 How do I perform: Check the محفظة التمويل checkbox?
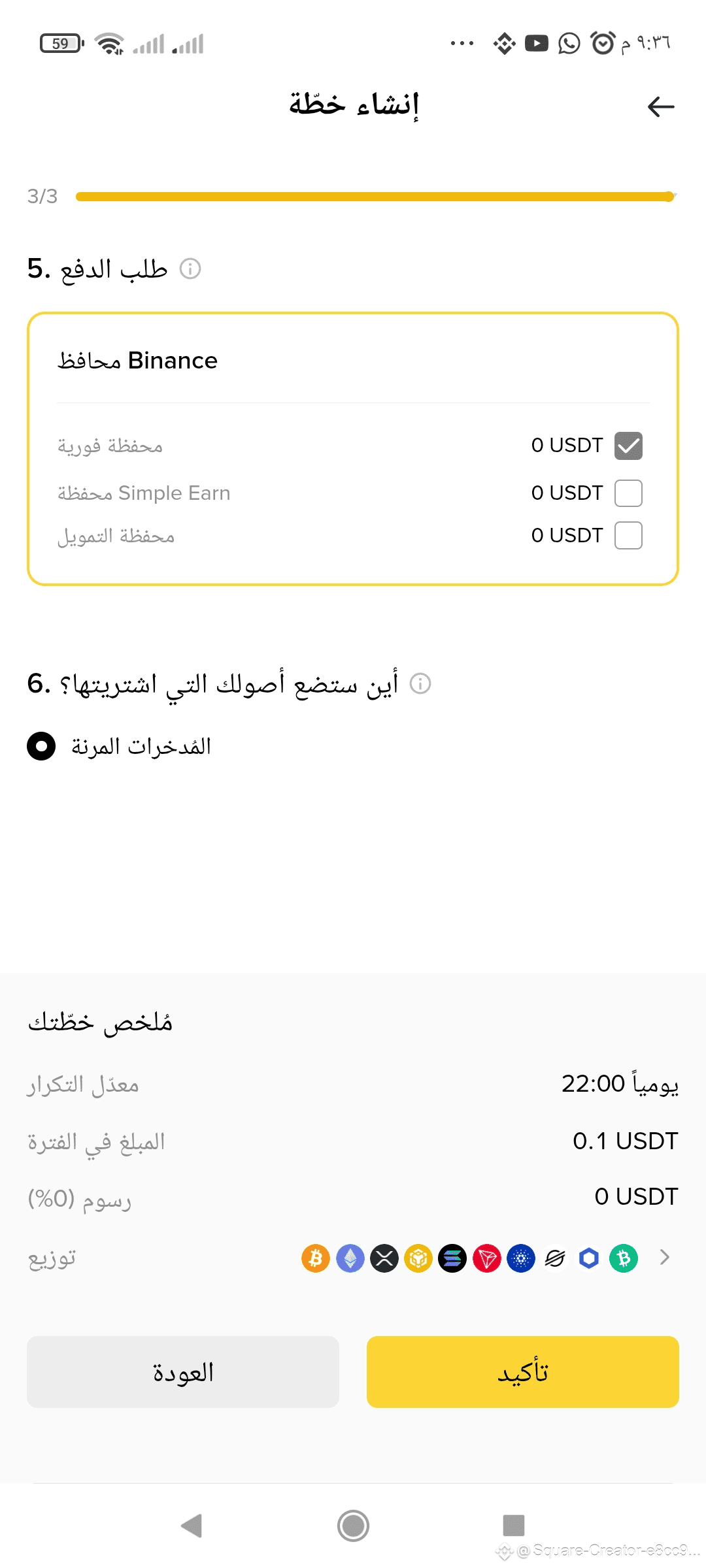tap(628, 536)
